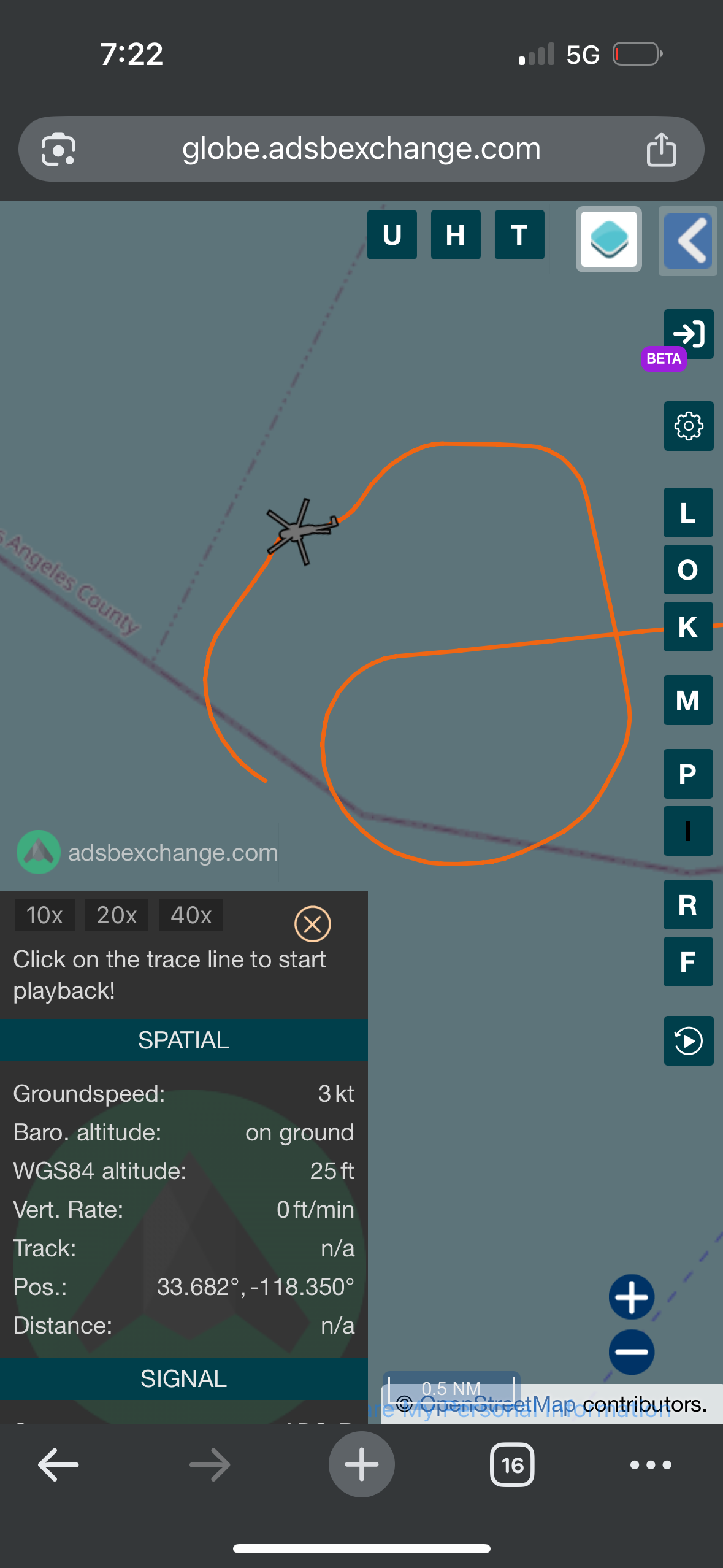The height and width of the screenshot is (1568, 723).
Task: Open the settings gear
Action: tap(688, 426)
